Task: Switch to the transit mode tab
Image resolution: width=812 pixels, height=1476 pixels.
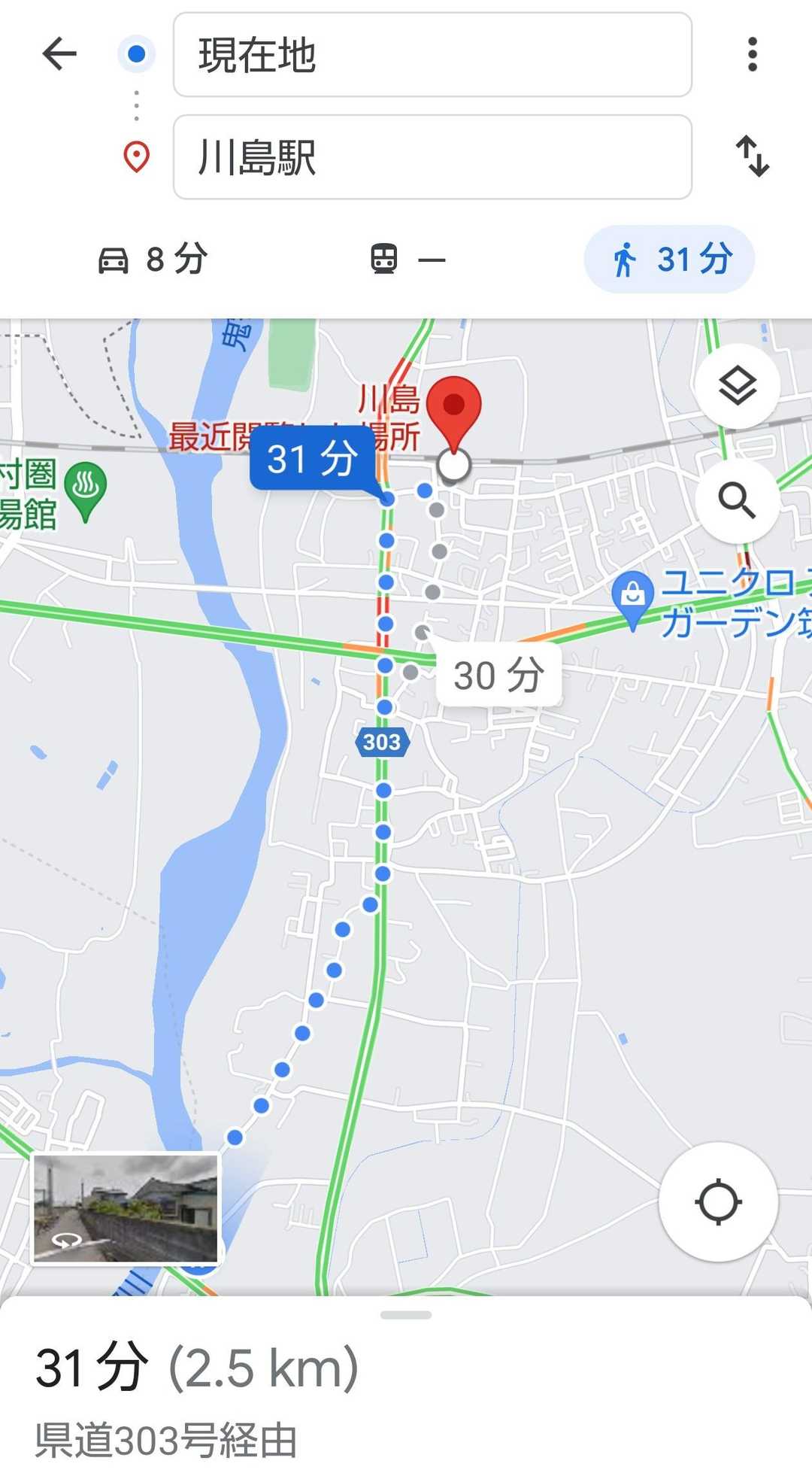Action: point(407,260)
